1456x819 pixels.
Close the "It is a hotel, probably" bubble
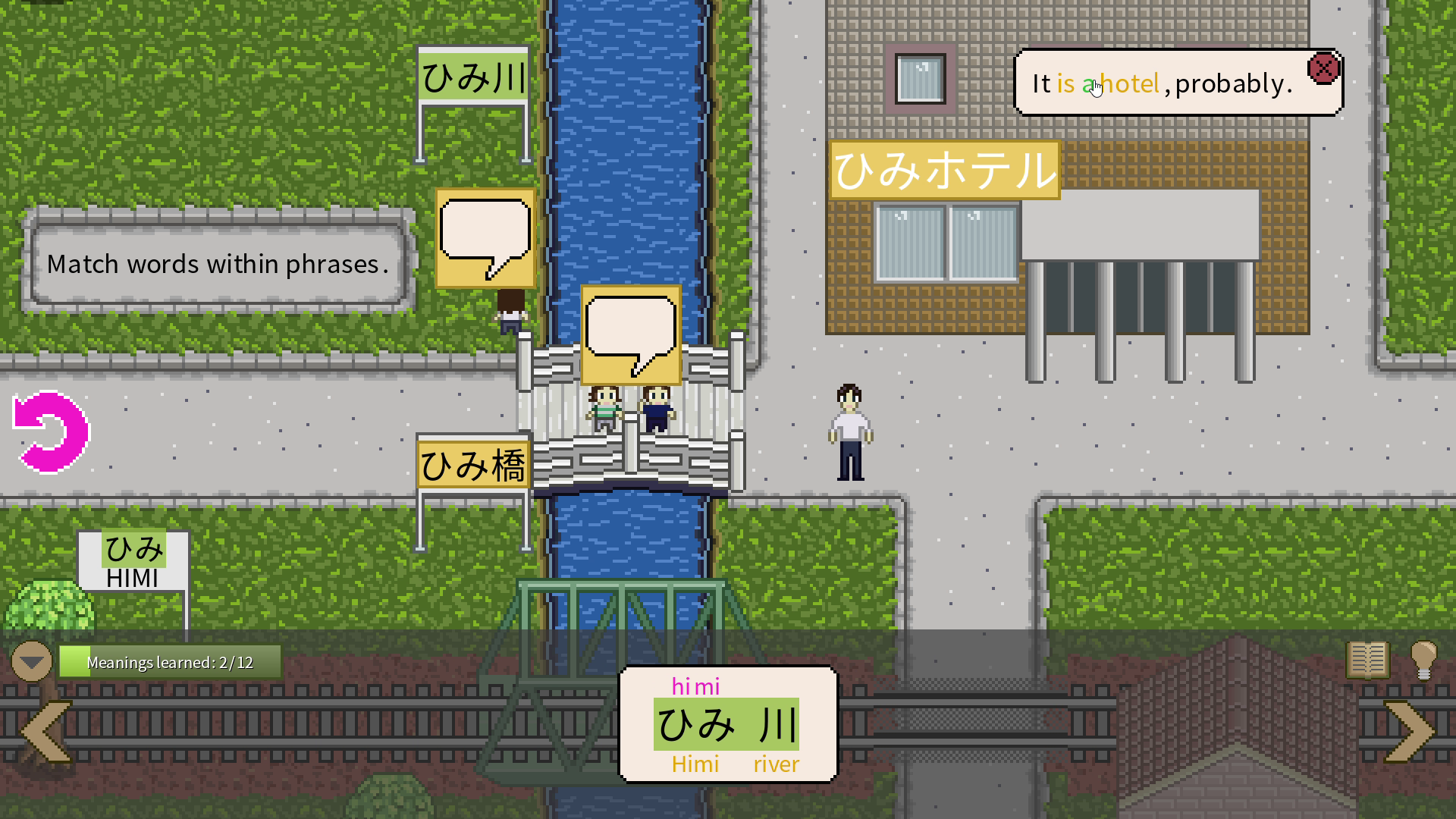[x=1323, y=69]
